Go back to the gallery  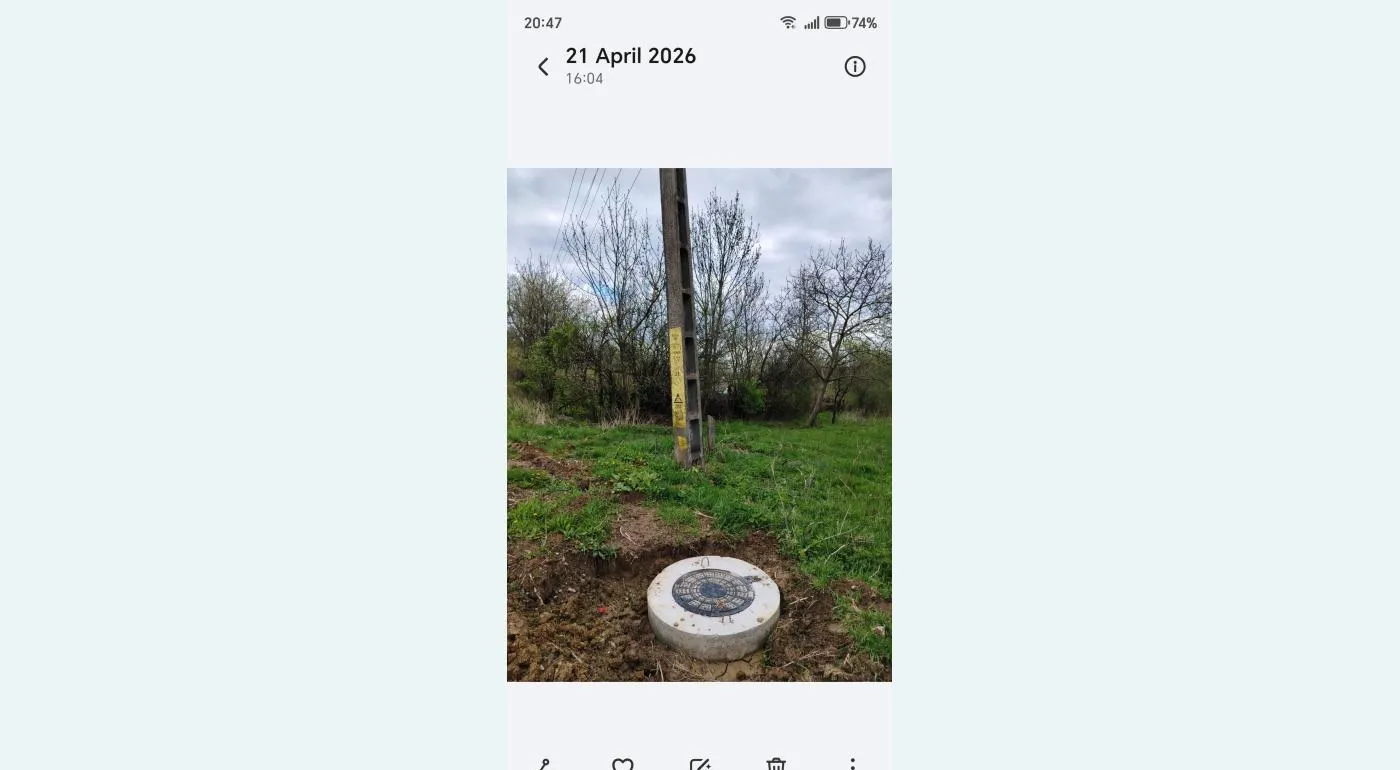543,67
